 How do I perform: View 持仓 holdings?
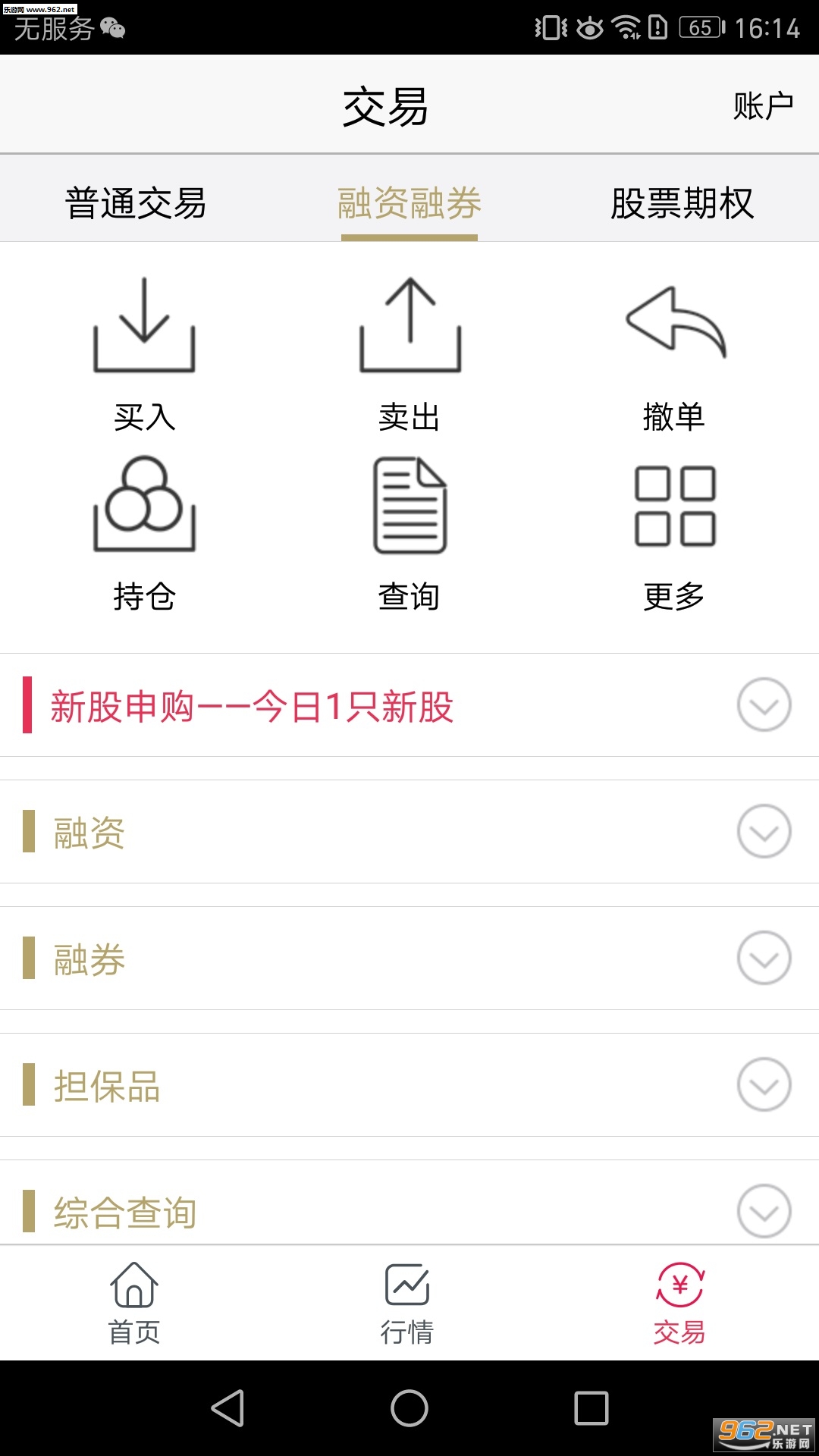click(x=144, y=532)
